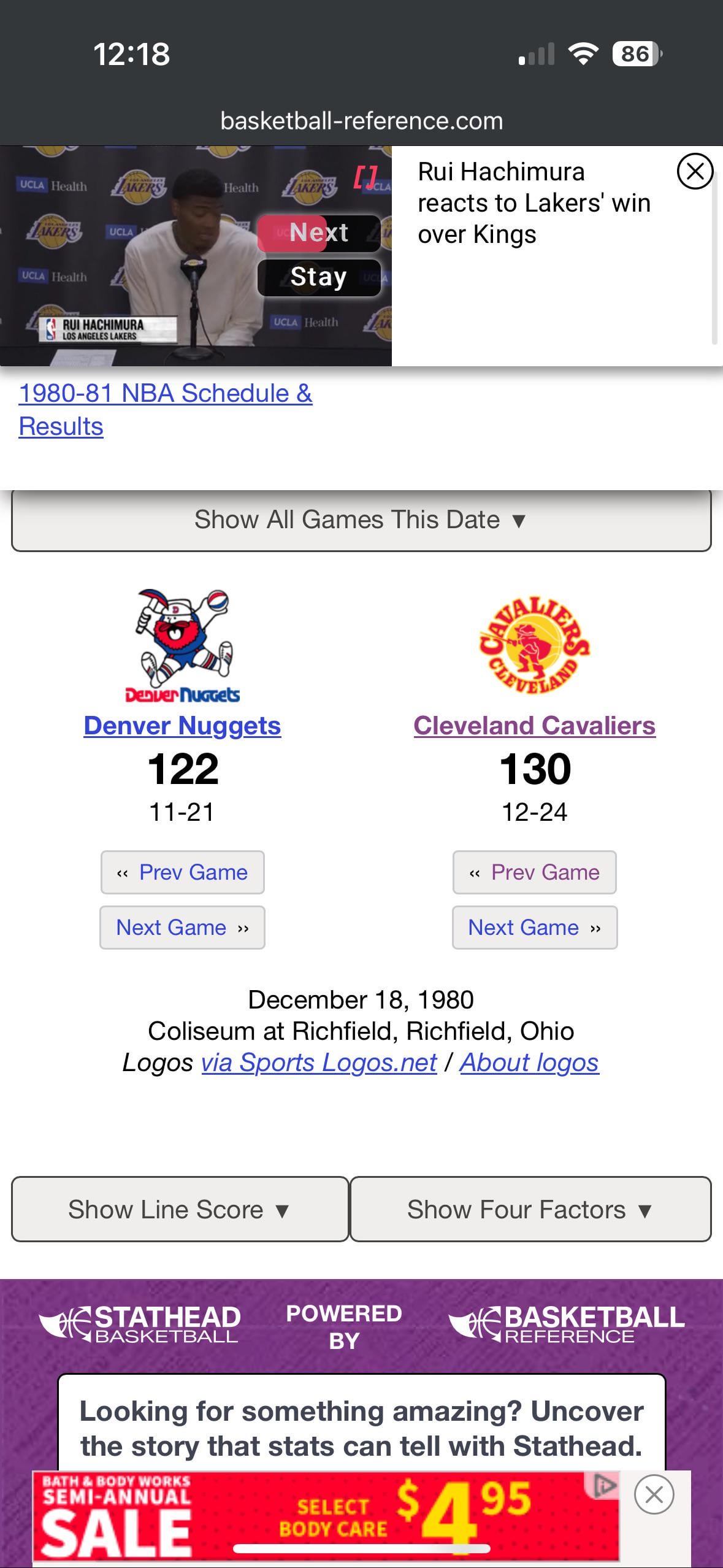Screen dimensions: 723x1568
Task: Go to the Cavaliers' Prev Game
Action: [x=534, y=872]
